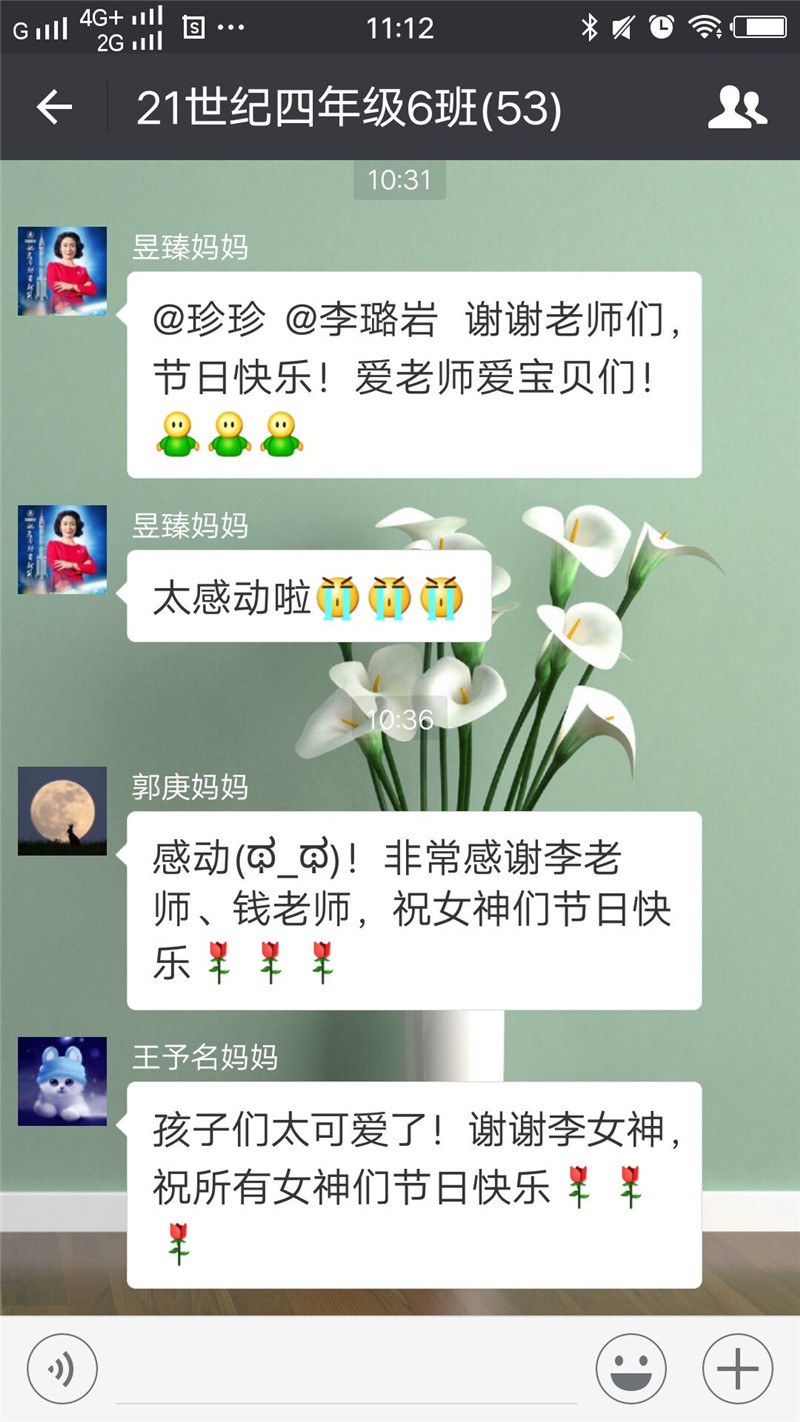800x1422 pixels.
Task: Open 昱臻妈妈's avatar beside 太感动啦 message
Action: (x=62, y=550)
